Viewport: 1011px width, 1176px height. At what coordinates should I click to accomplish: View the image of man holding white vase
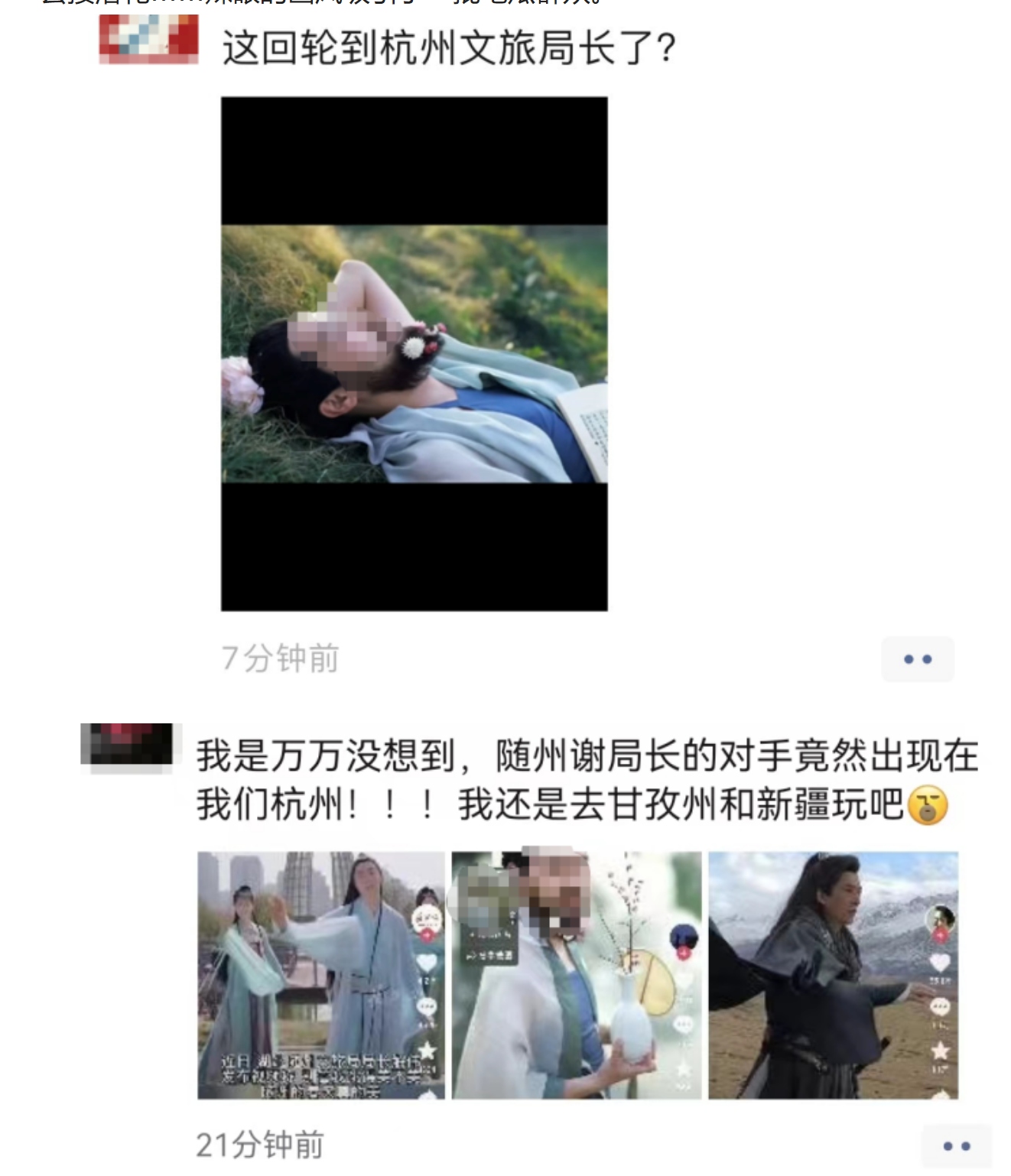tap(576, 975)
